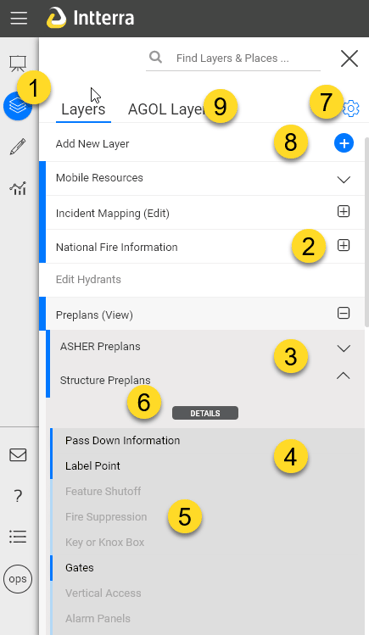The width and height of the screenshot is (369, 635).
Task: Collapse the Preplans (View) group
Action: [x=343, y=313]
